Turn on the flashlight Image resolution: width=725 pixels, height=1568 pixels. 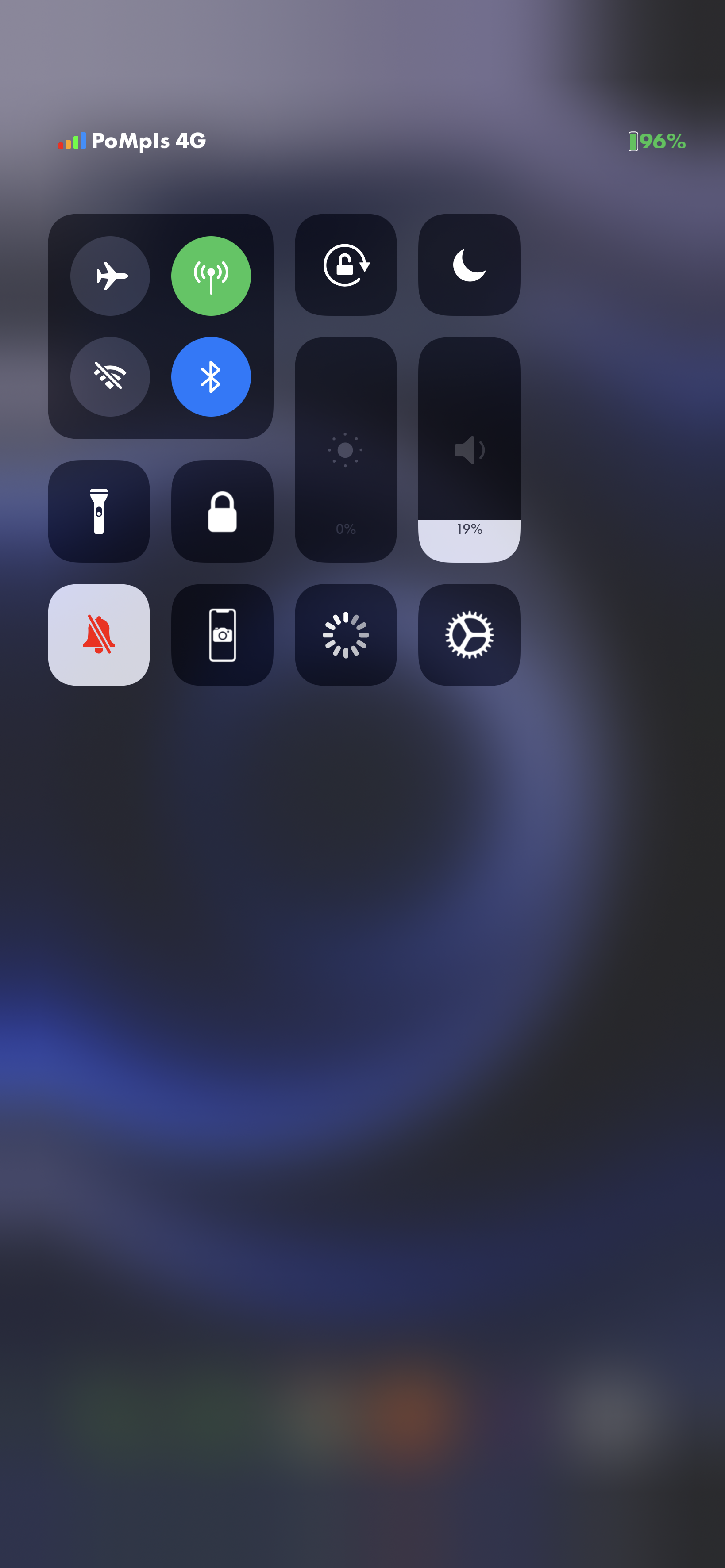[x=99, y=511]
